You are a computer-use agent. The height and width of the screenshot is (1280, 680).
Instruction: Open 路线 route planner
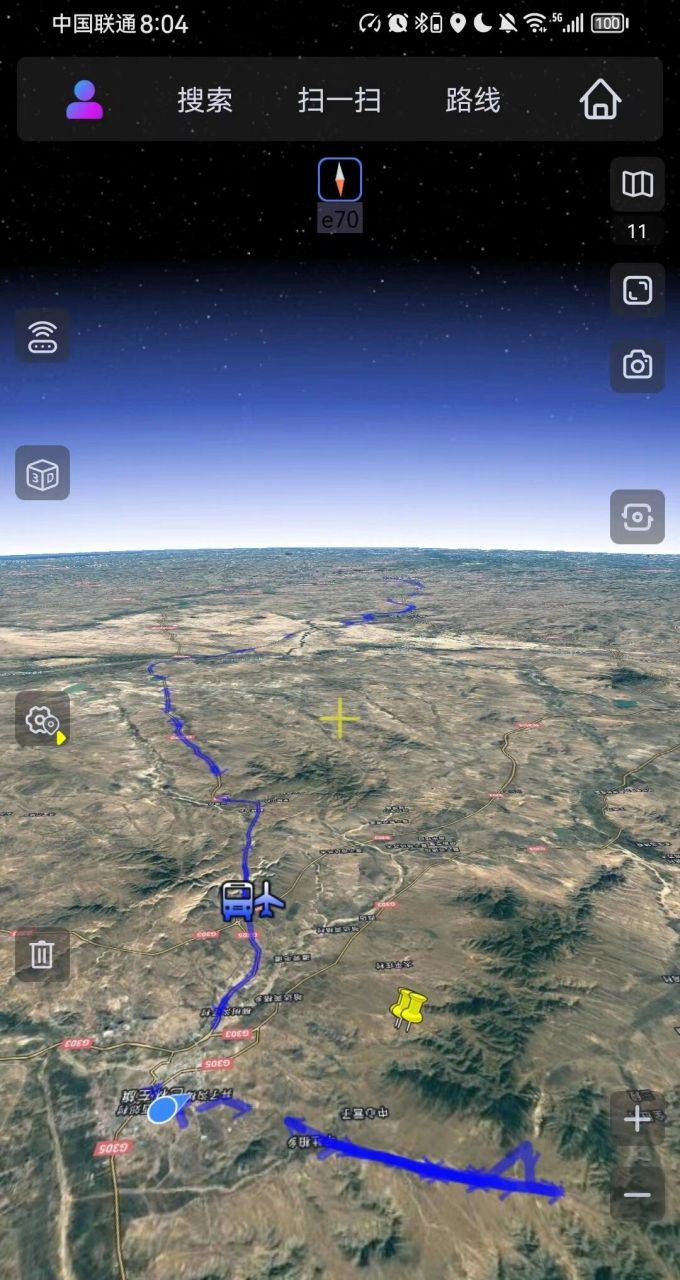(472, 100)
